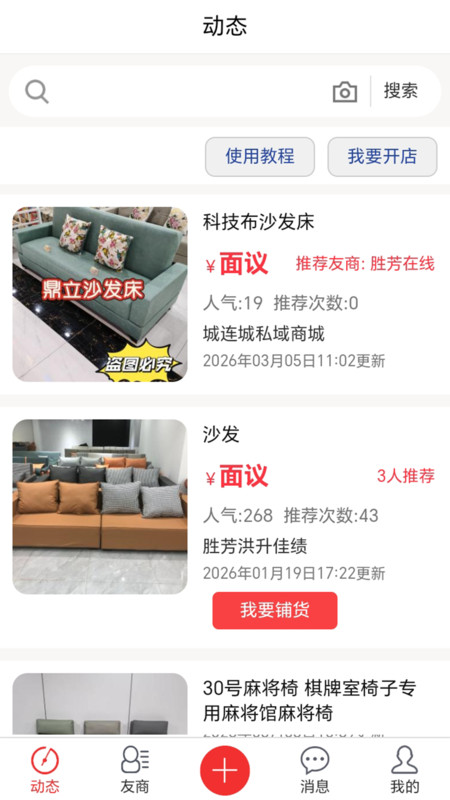Open the 30号麻将椅 listing
The height and width of the screenshot is (800, 450).
225,699
